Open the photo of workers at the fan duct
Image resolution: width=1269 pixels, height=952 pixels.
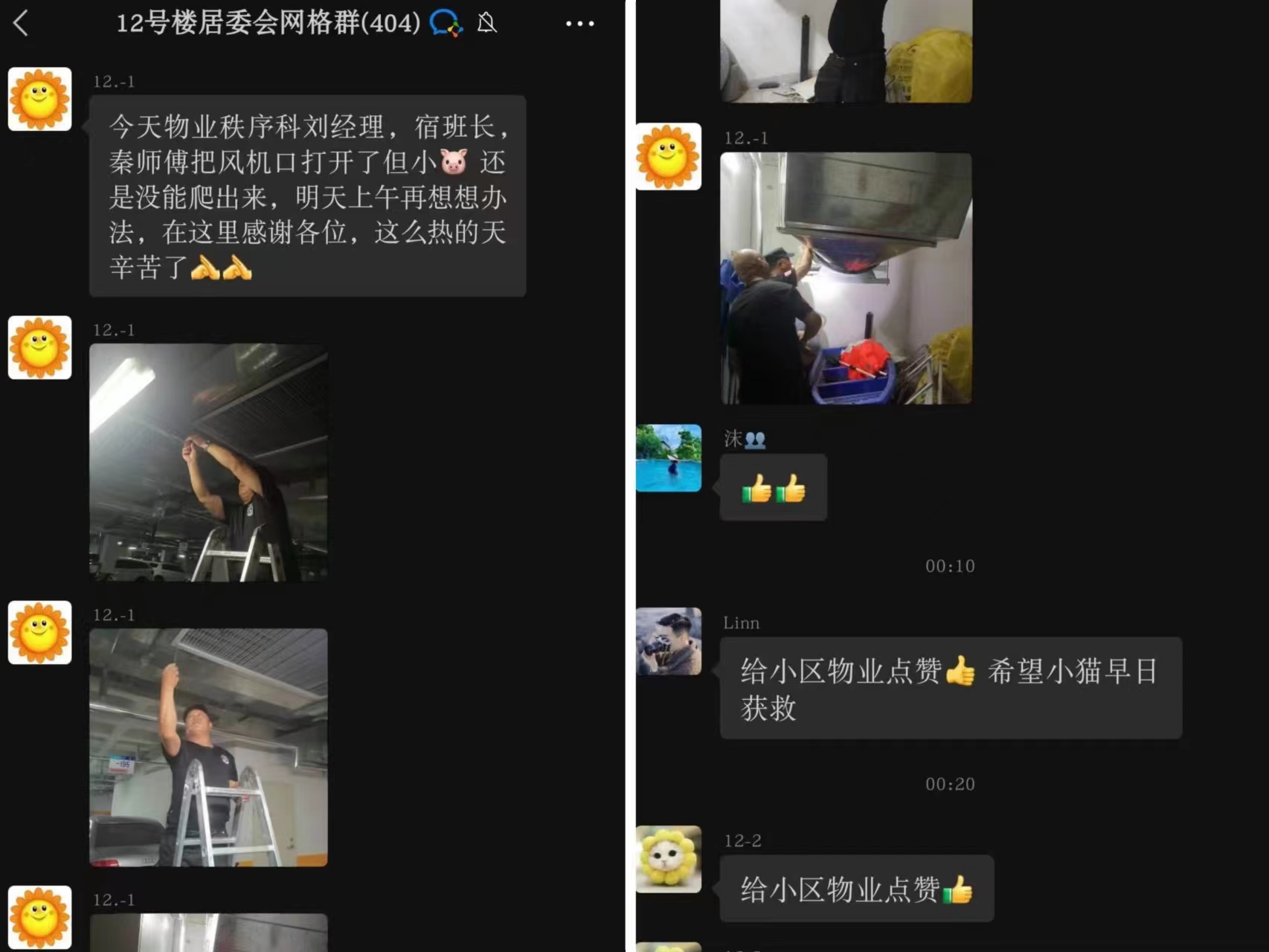tap(846, 278)
